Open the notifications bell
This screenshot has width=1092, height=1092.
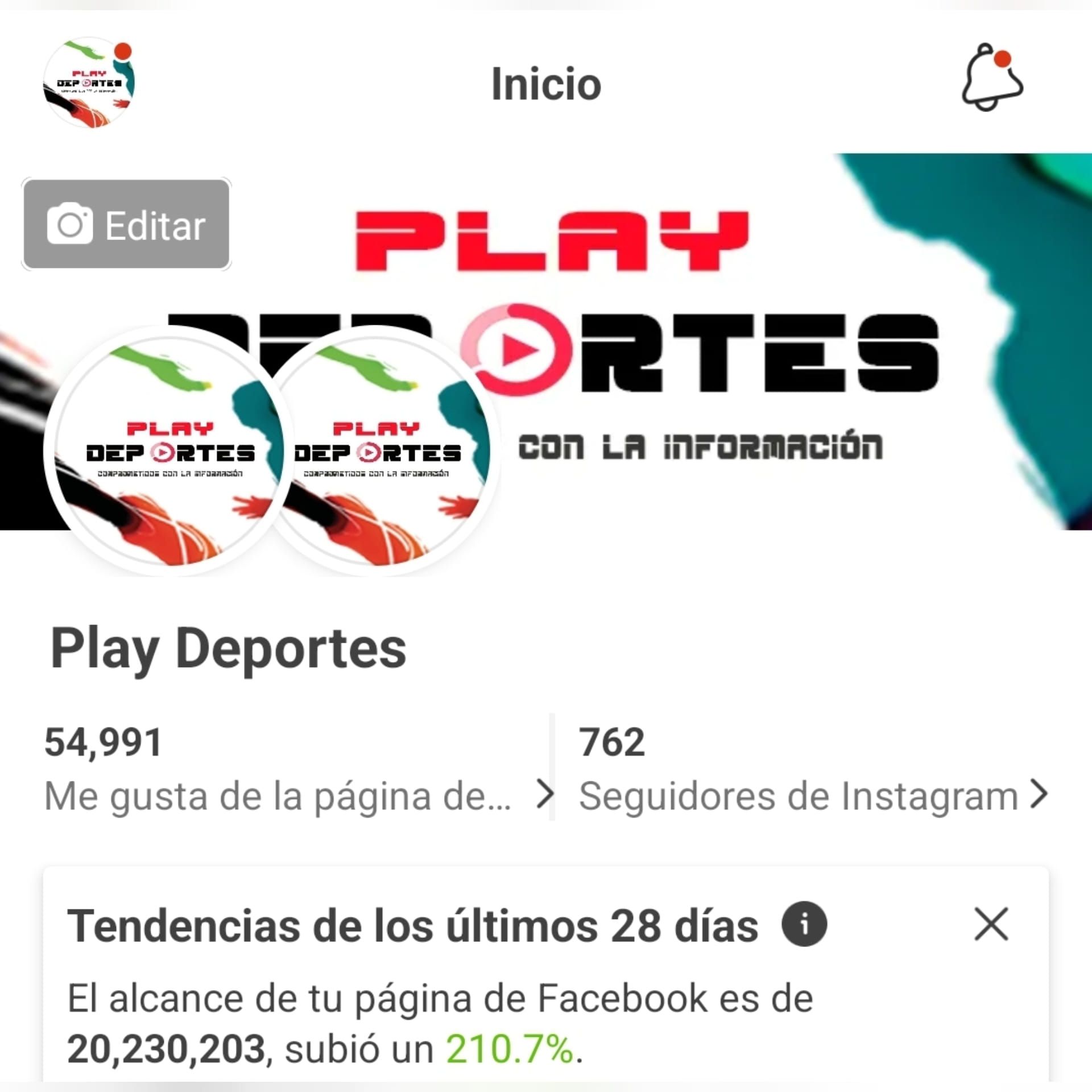[x=992, y=77]
